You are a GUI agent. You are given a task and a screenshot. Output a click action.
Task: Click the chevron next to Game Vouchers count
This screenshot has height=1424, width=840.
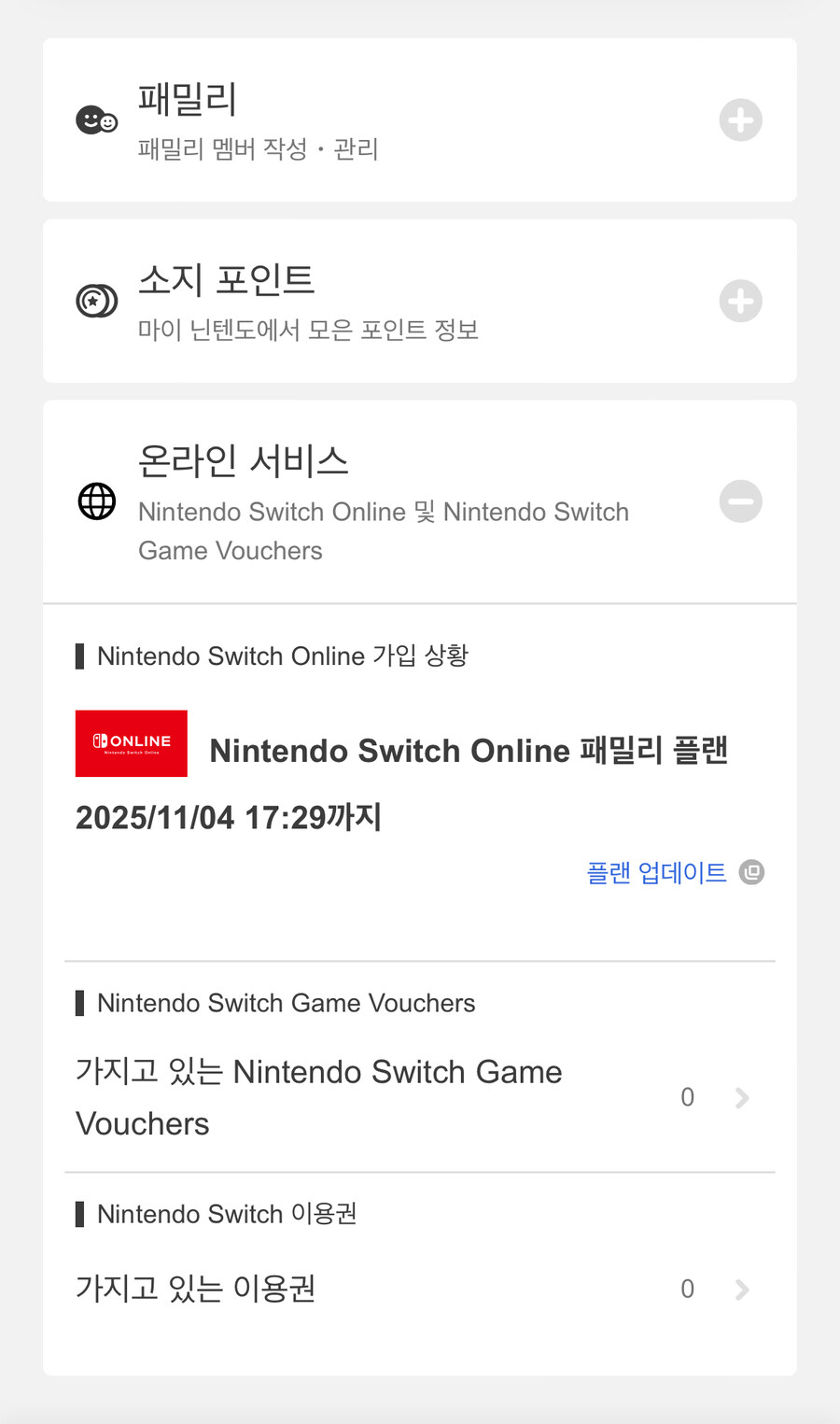point(742,1098)
